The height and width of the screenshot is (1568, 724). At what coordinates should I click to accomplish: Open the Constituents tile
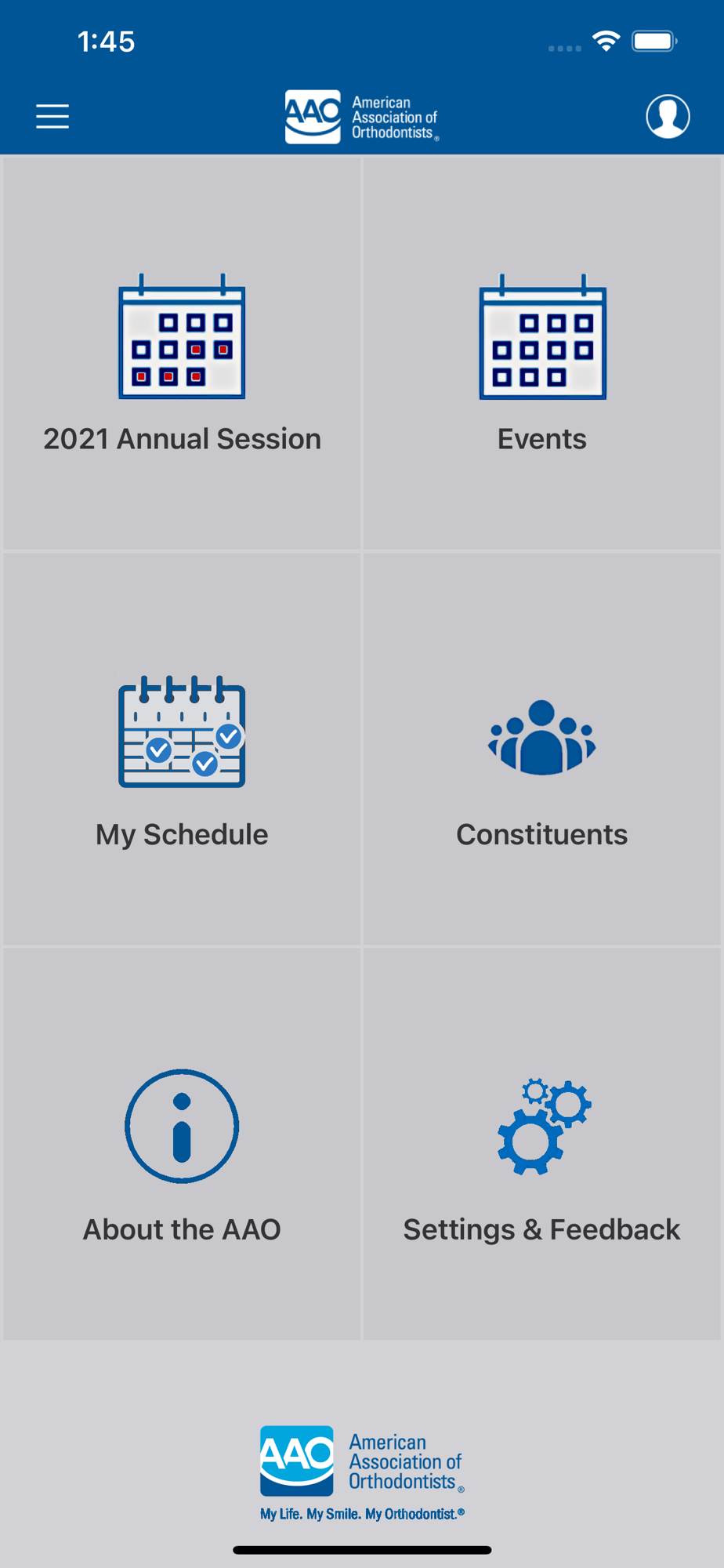542,750
